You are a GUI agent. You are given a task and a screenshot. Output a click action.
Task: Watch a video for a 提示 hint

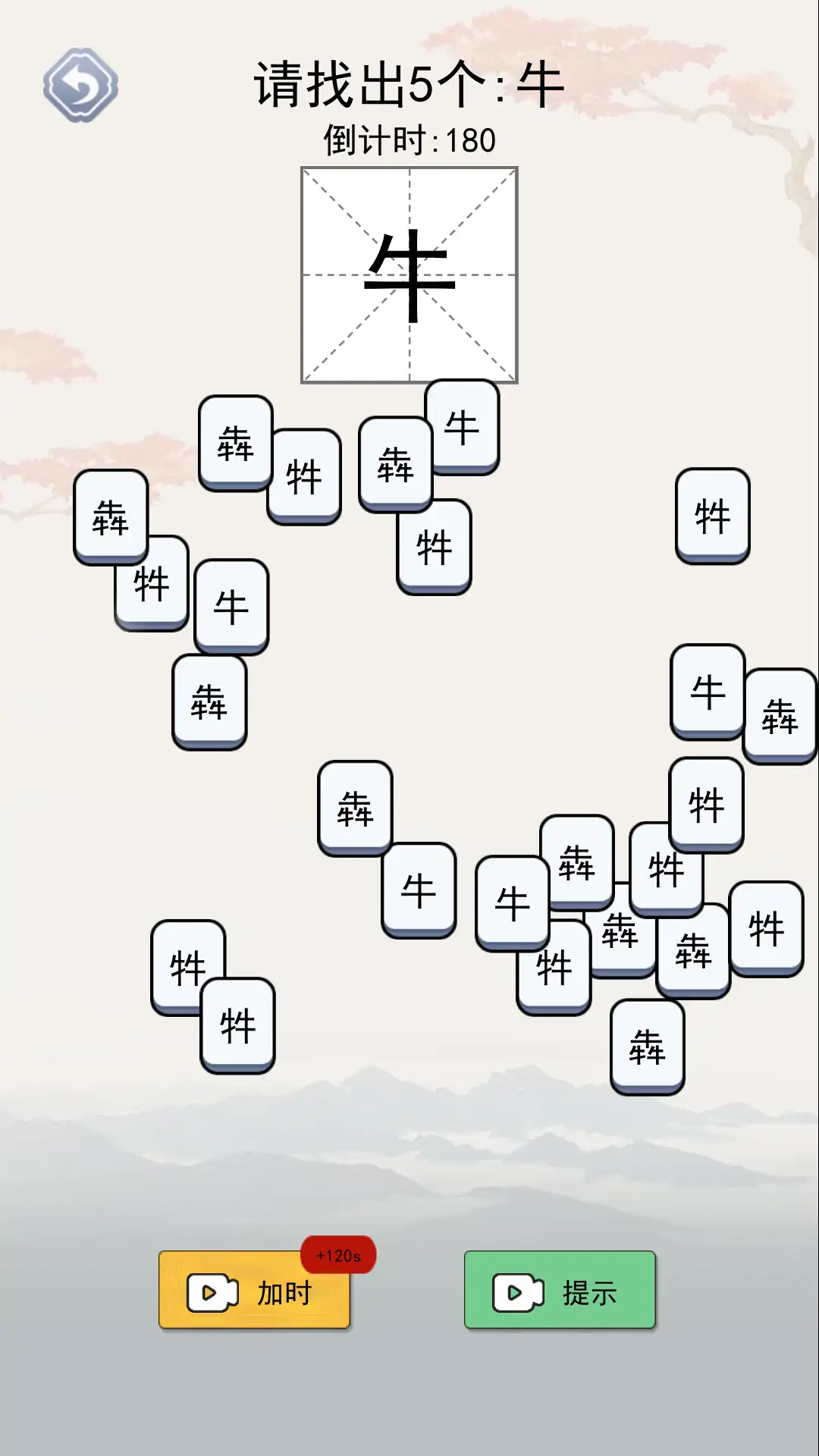point(560,1291)
